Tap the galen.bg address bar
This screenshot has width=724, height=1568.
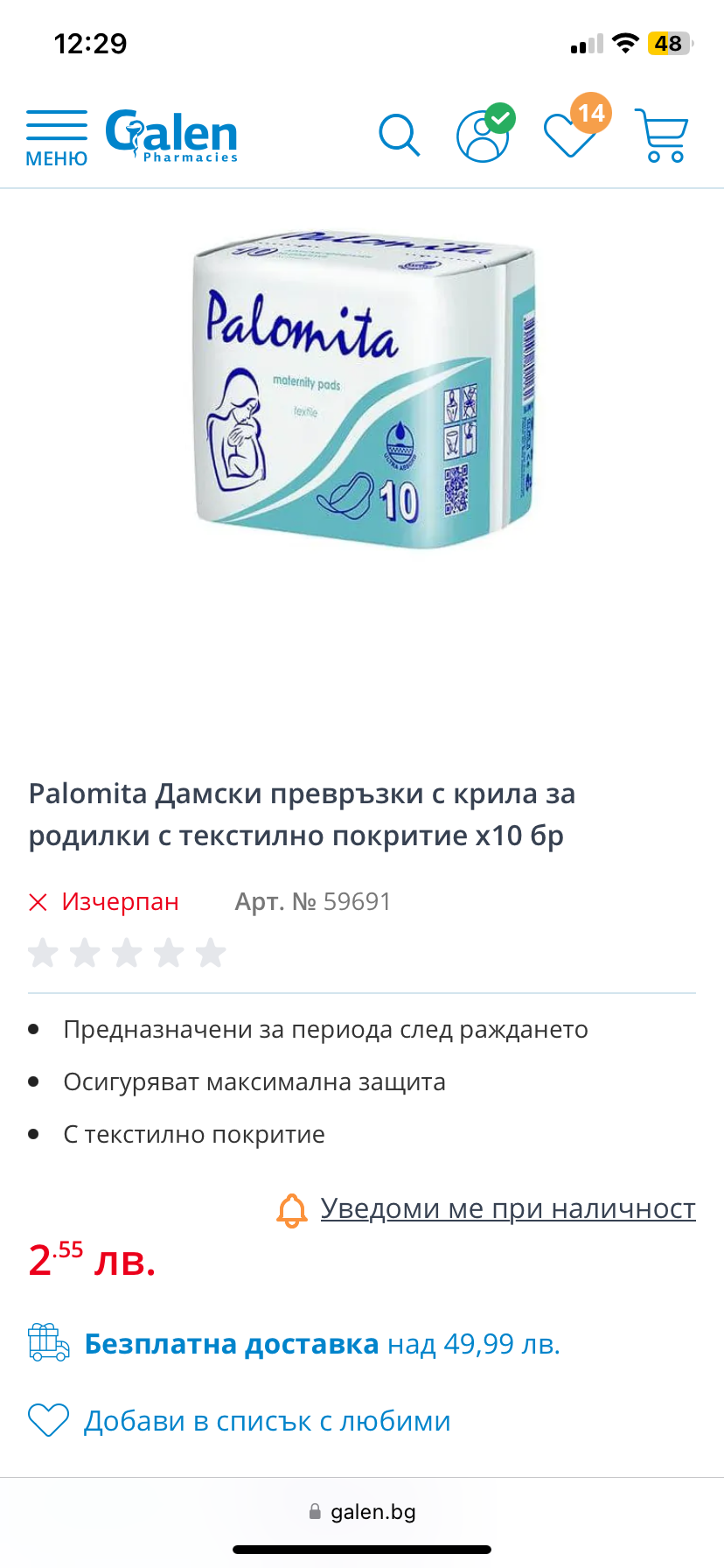pos(363,1512)
